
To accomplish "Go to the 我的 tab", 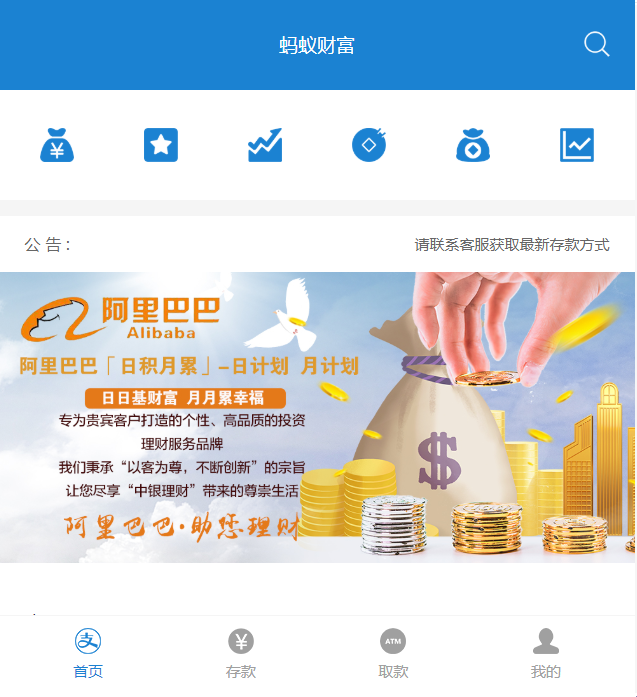I will pyautogui.click(x=546, y=654).
